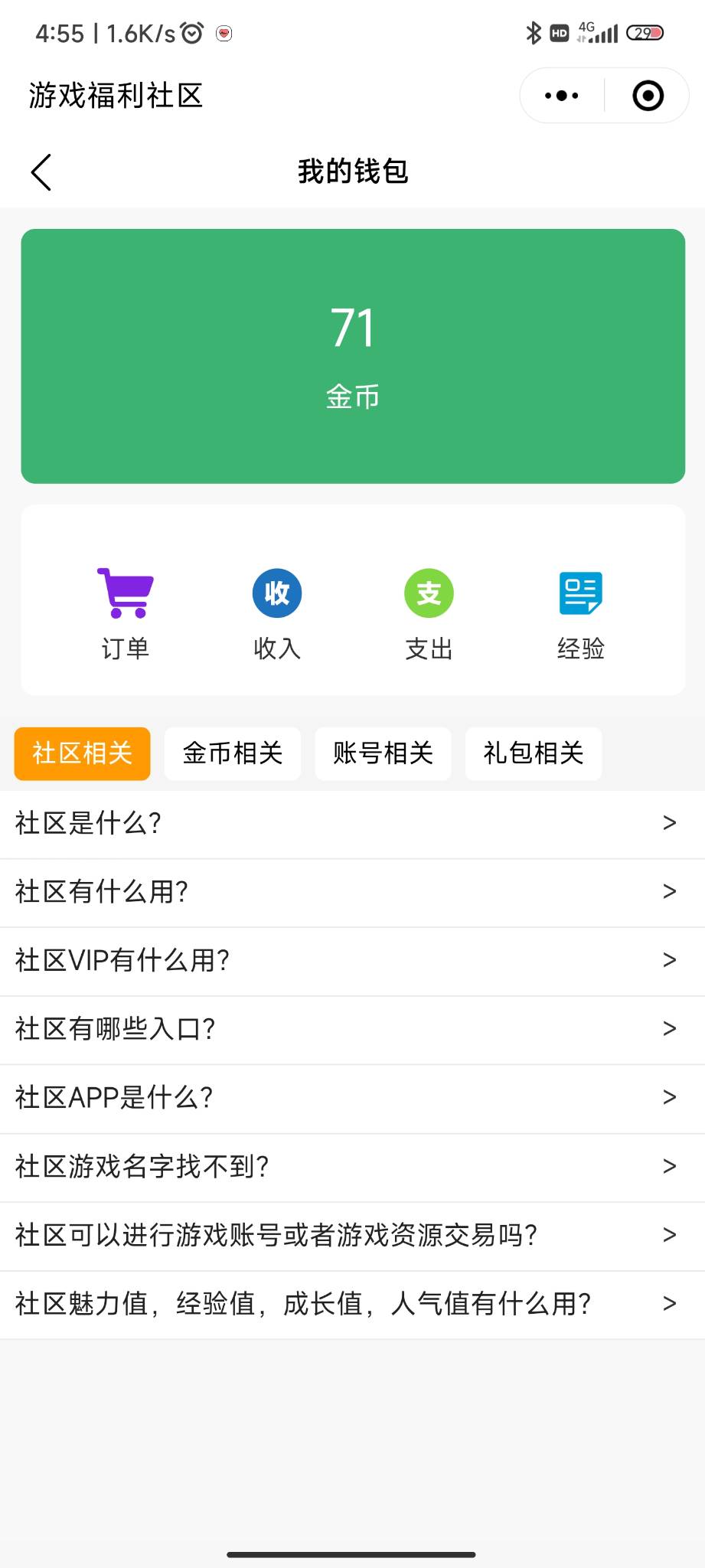
Task: Switch to 礼包相关 tab
Action: [x=534, y=753]
